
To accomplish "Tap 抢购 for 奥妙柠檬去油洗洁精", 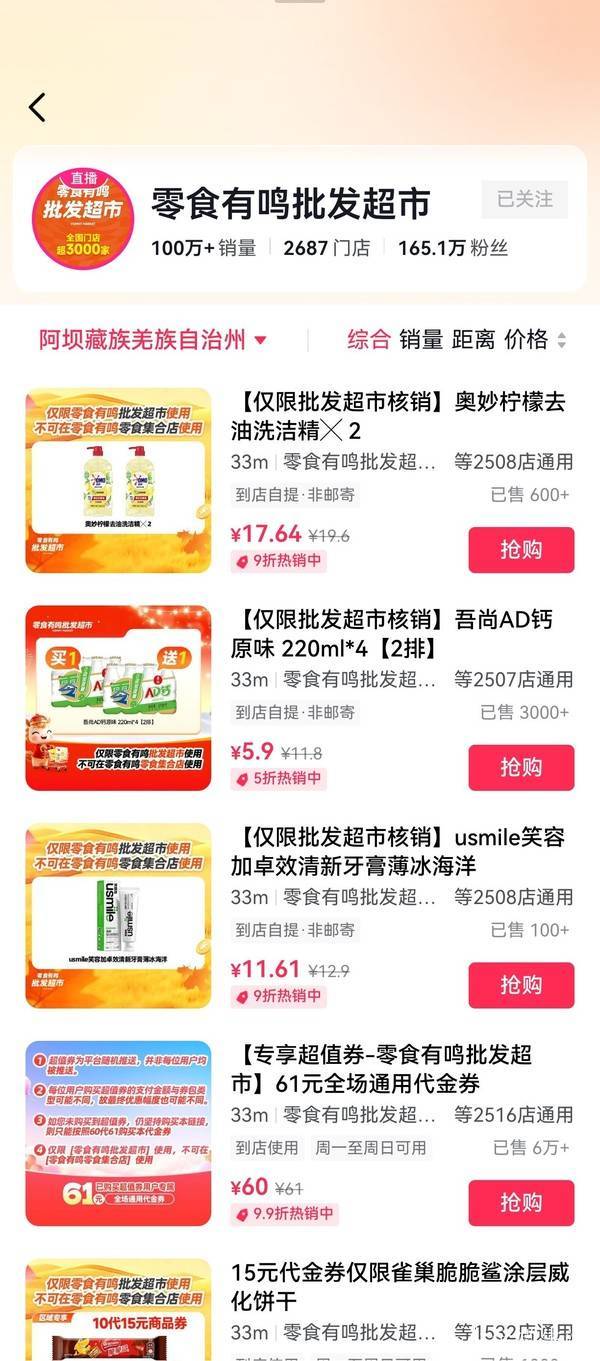I will 521,550.
